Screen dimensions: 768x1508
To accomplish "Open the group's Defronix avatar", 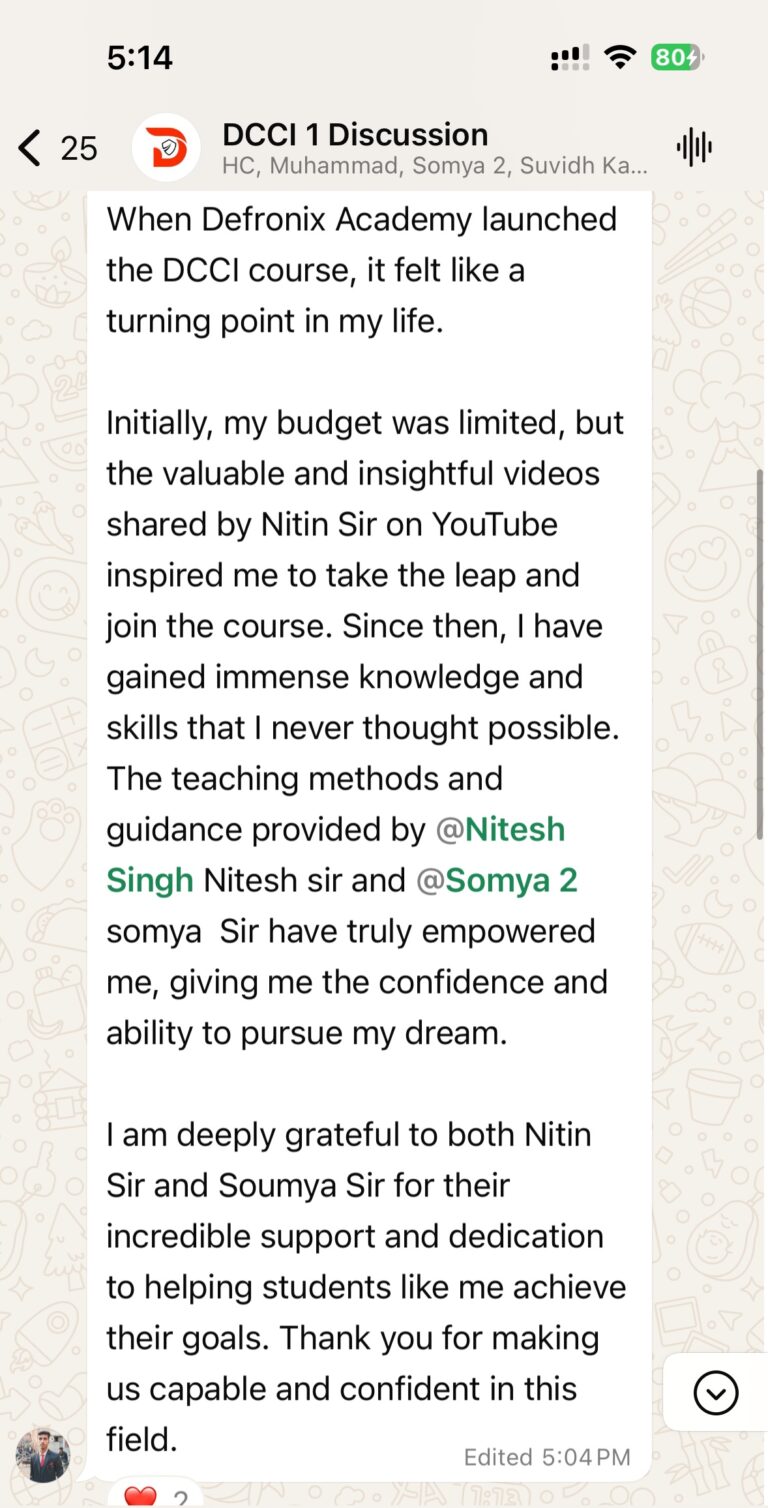I will point(166,148).
